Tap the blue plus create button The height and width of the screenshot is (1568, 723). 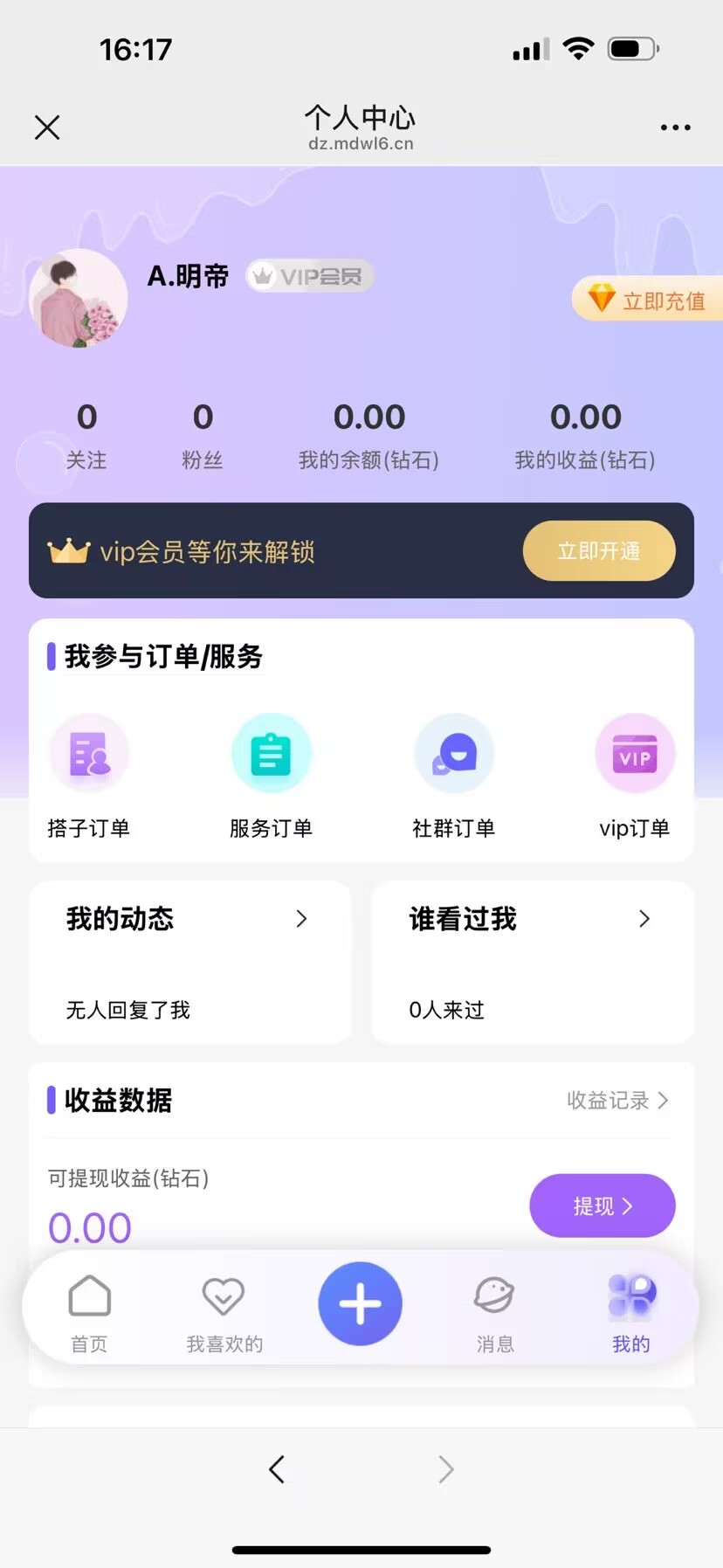pyautogui.click(x=360, y=1303)
